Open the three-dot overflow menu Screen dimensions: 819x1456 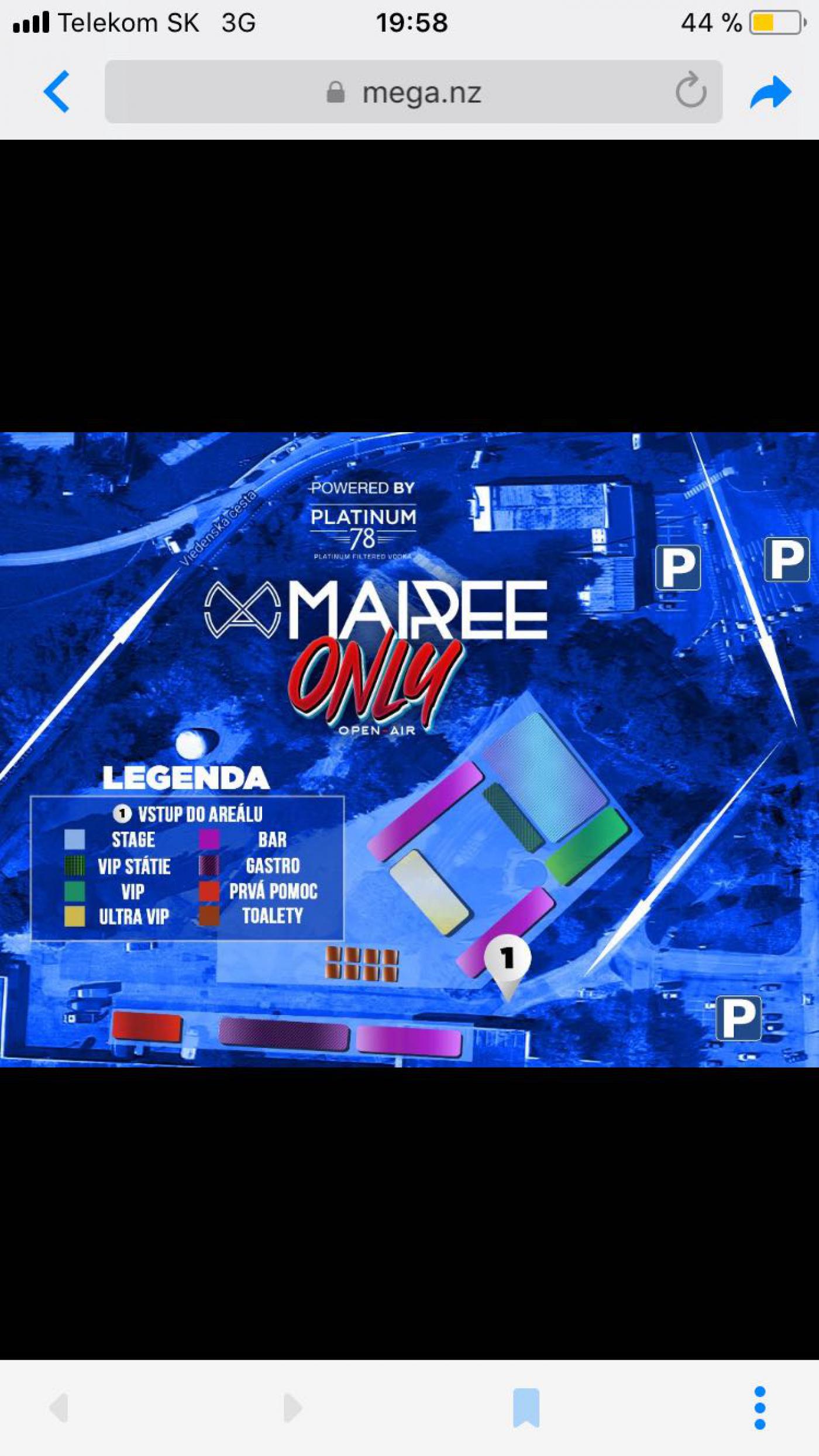point(759,1407)
